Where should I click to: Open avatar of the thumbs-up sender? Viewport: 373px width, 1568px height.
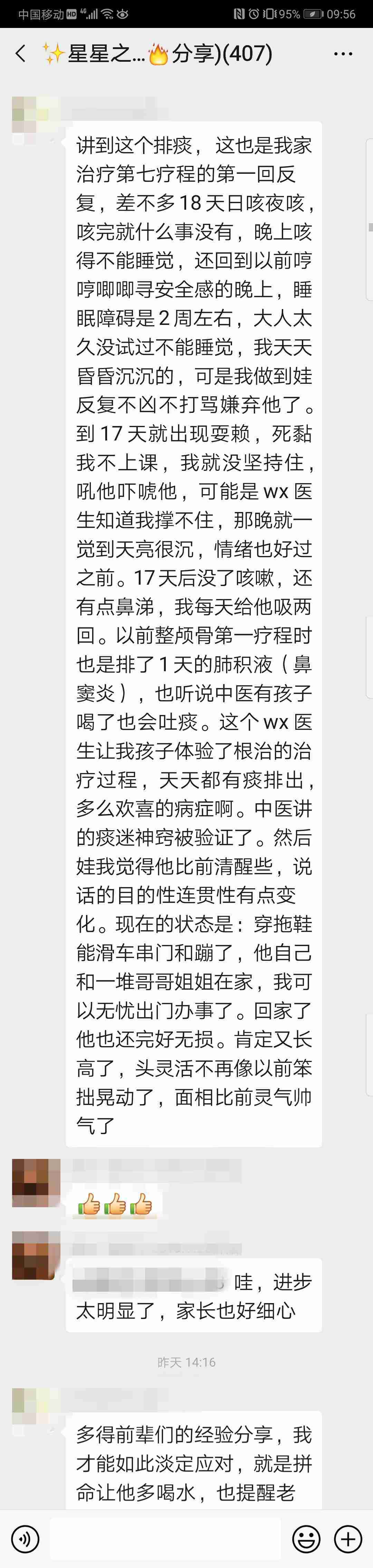tap(35, 1183)
